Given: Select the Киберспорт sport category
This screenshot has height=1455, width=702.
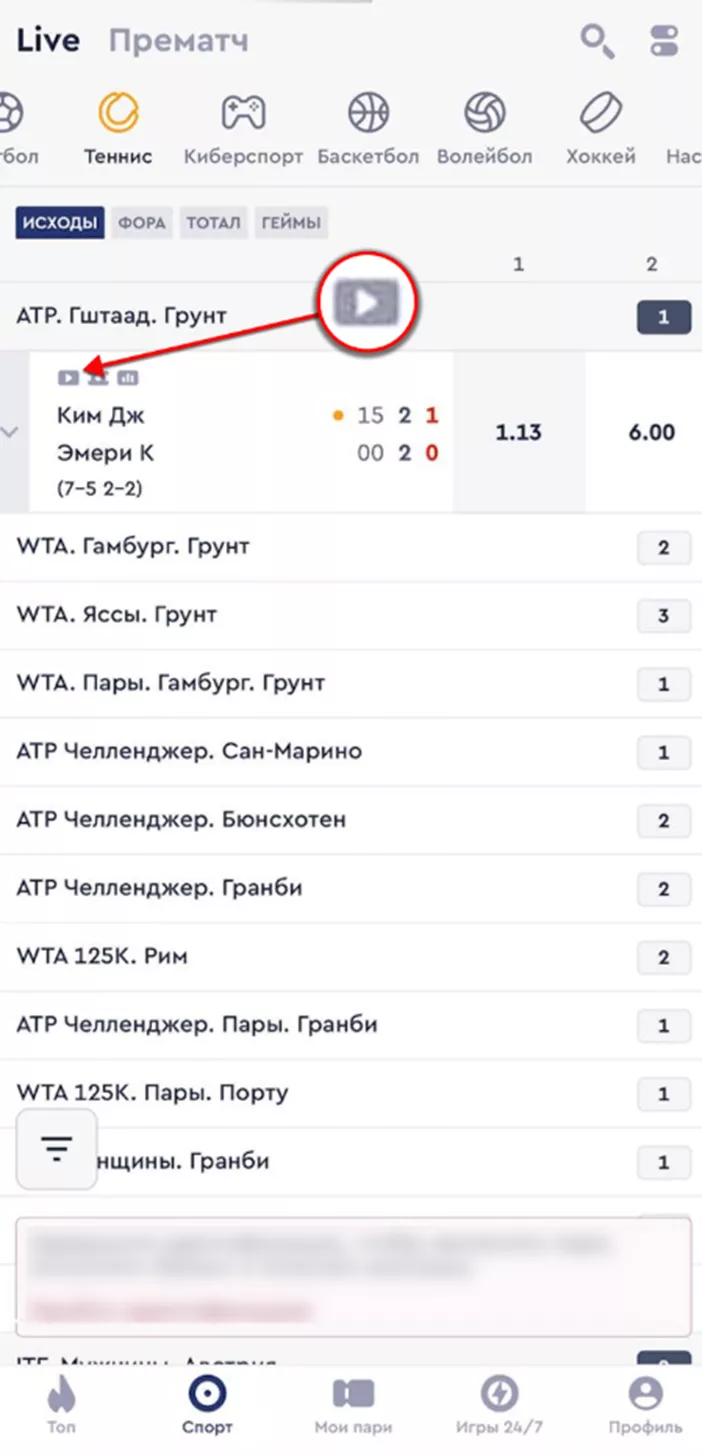Looking at the screenshot, I should [243, 128].
